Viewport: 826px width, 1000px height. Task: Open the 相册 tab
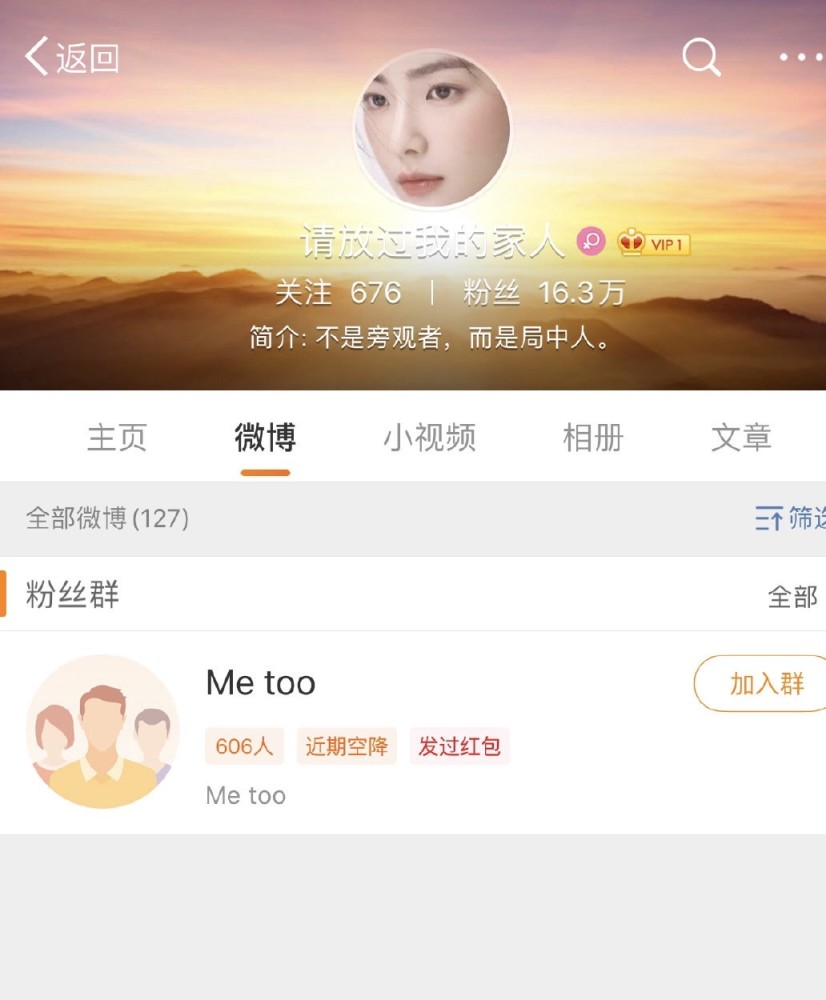pyautogui.click(x=593, y=437)
